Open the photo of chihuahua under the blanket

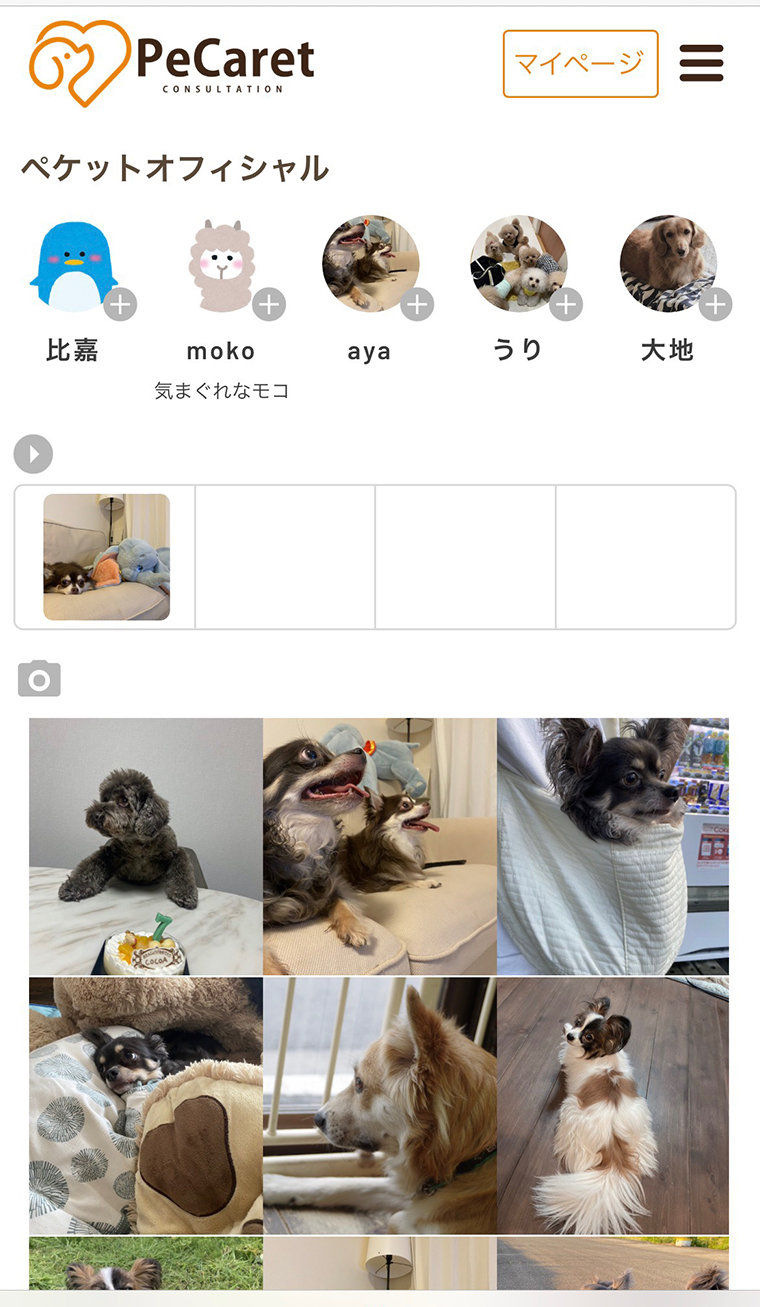146,1106
